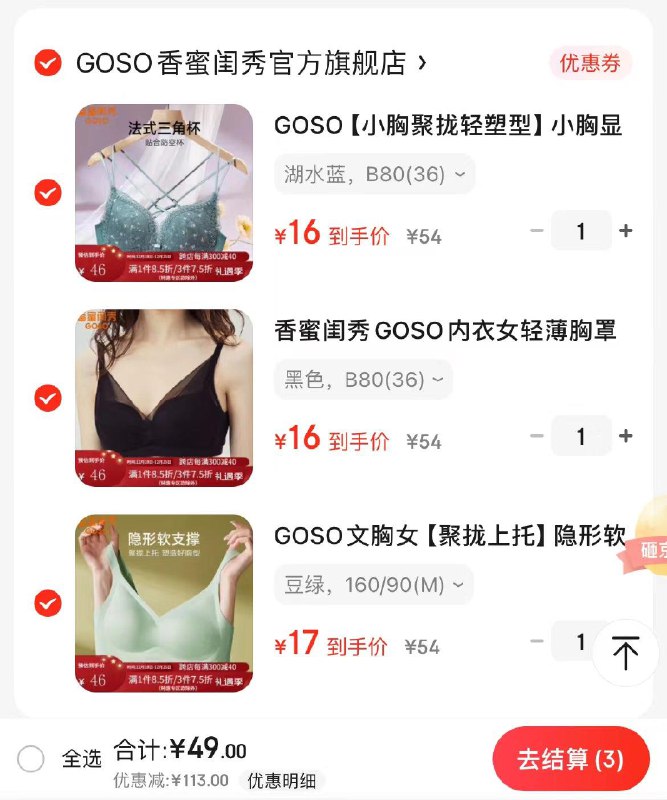Deselect the 内衣女轻薄胸罩 item
The image size is (667, 800).
[48, 398]
